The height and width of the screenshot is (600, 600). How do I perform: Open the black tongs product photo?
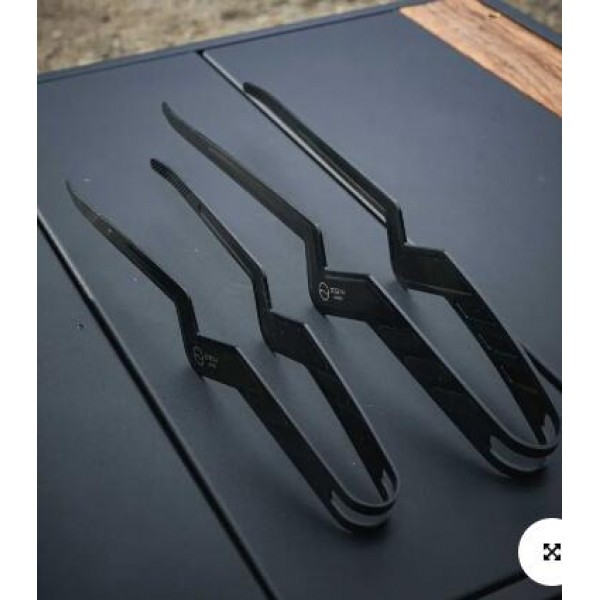pyautogui.click(x=300, y=300)
